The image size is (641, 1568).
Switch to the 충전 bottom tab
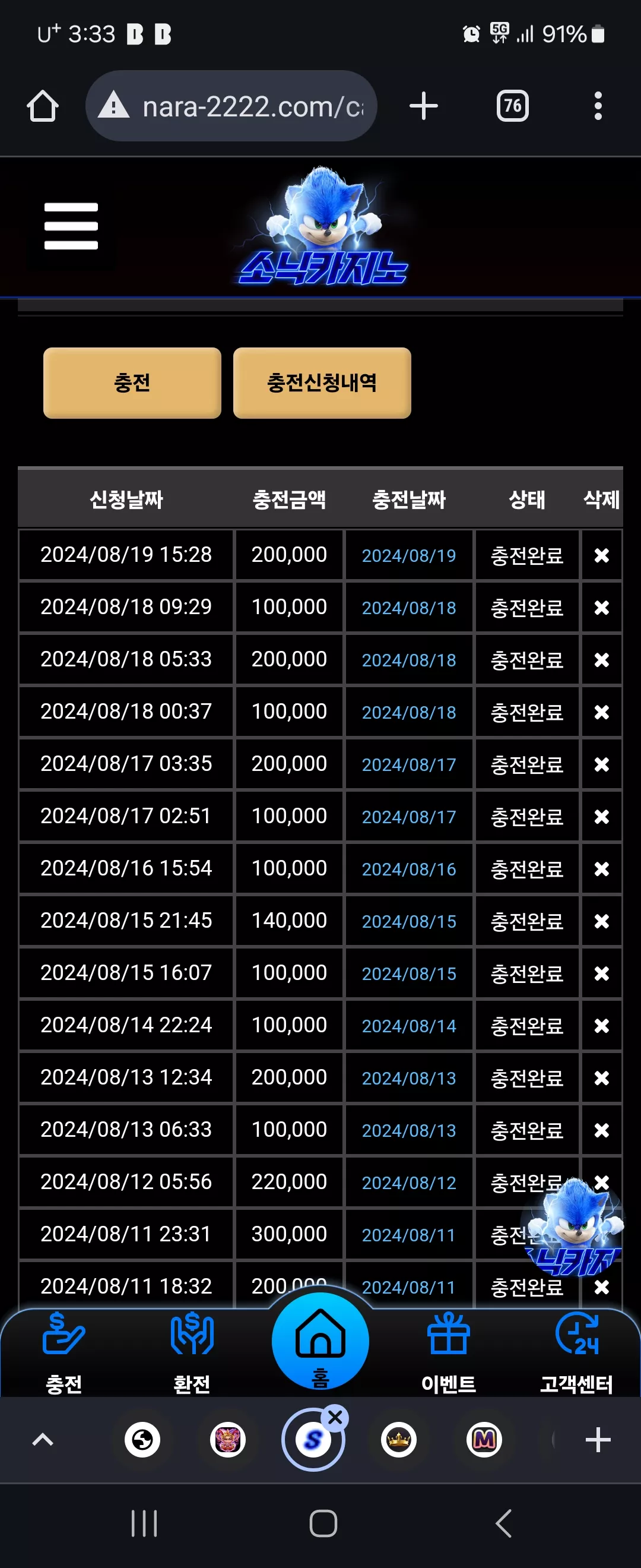pyautogui.click(x=64, y=1352)
